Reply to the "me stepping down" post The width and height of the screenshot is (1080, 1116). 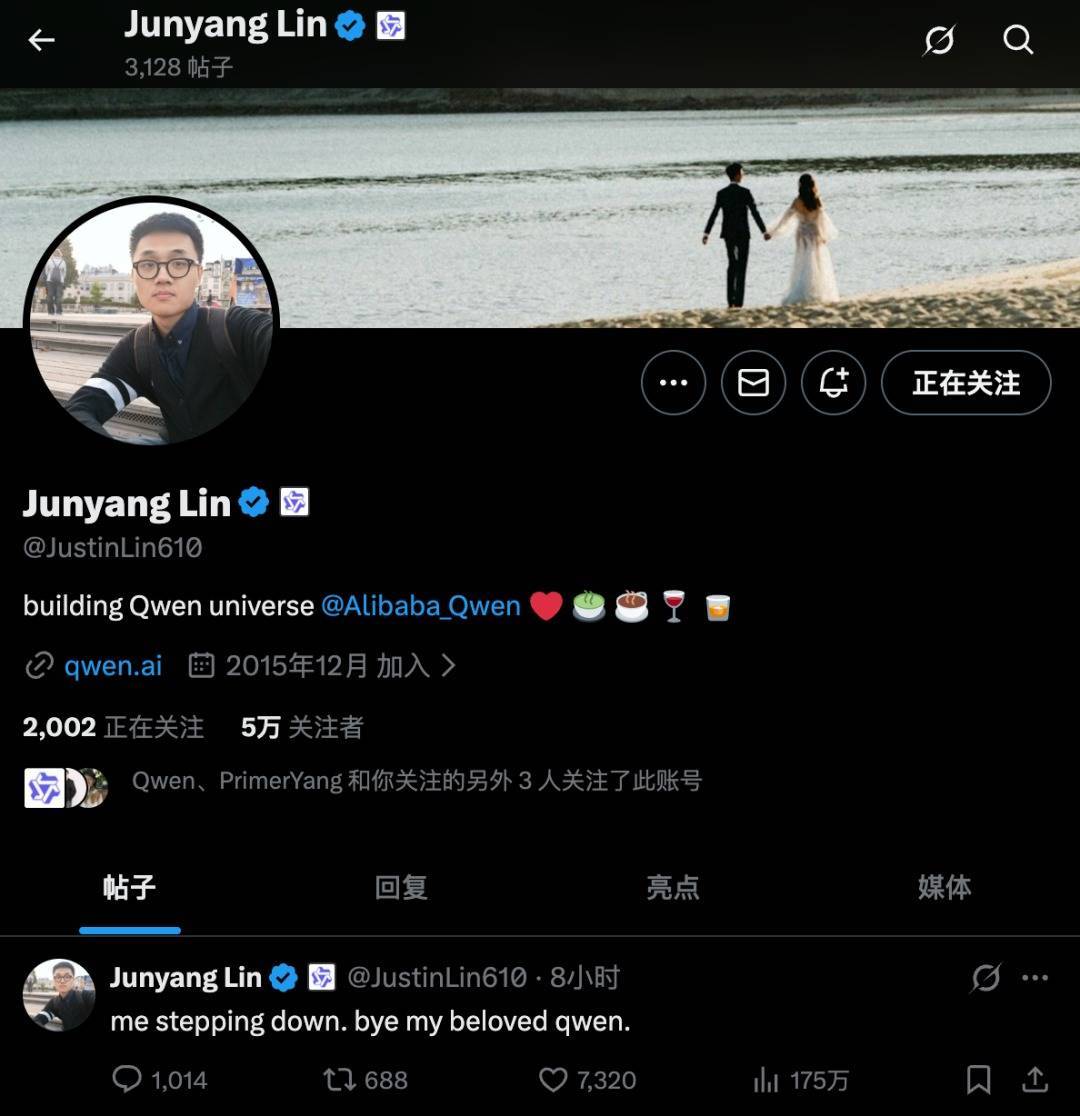pos(127,1079)
